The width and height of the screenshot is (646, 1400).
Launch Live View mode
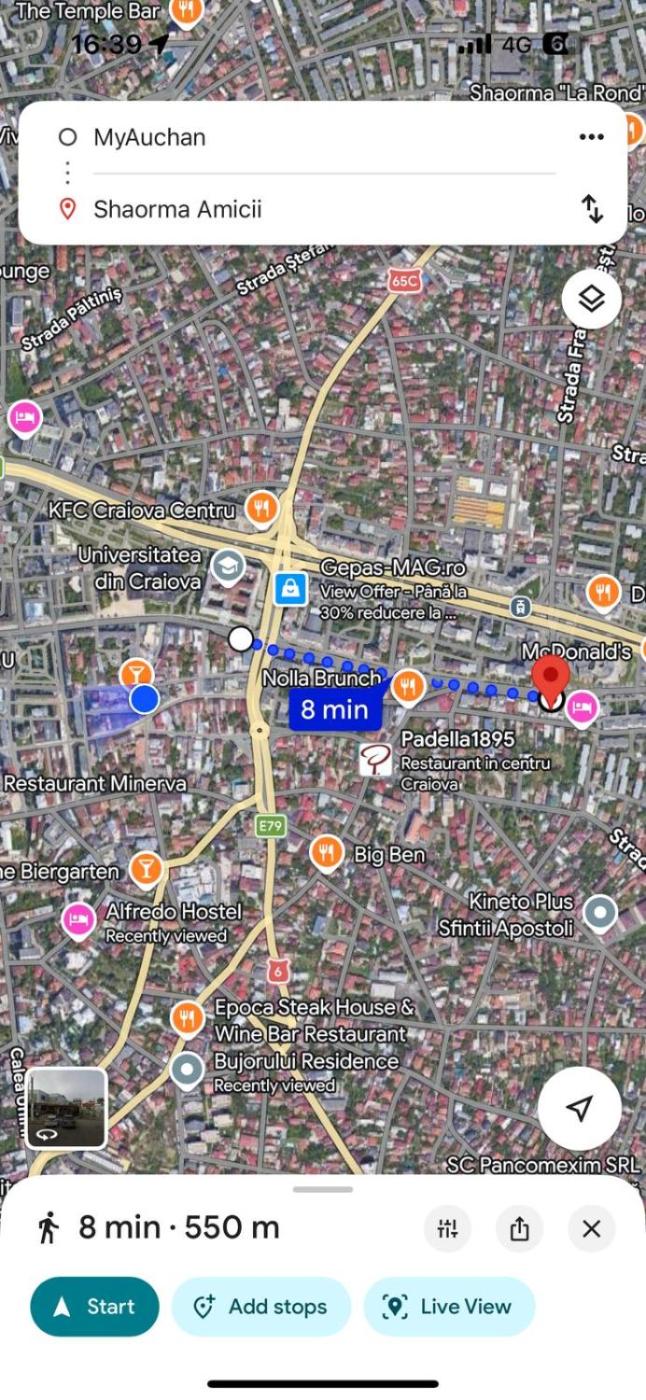[x=449, y=1306]
